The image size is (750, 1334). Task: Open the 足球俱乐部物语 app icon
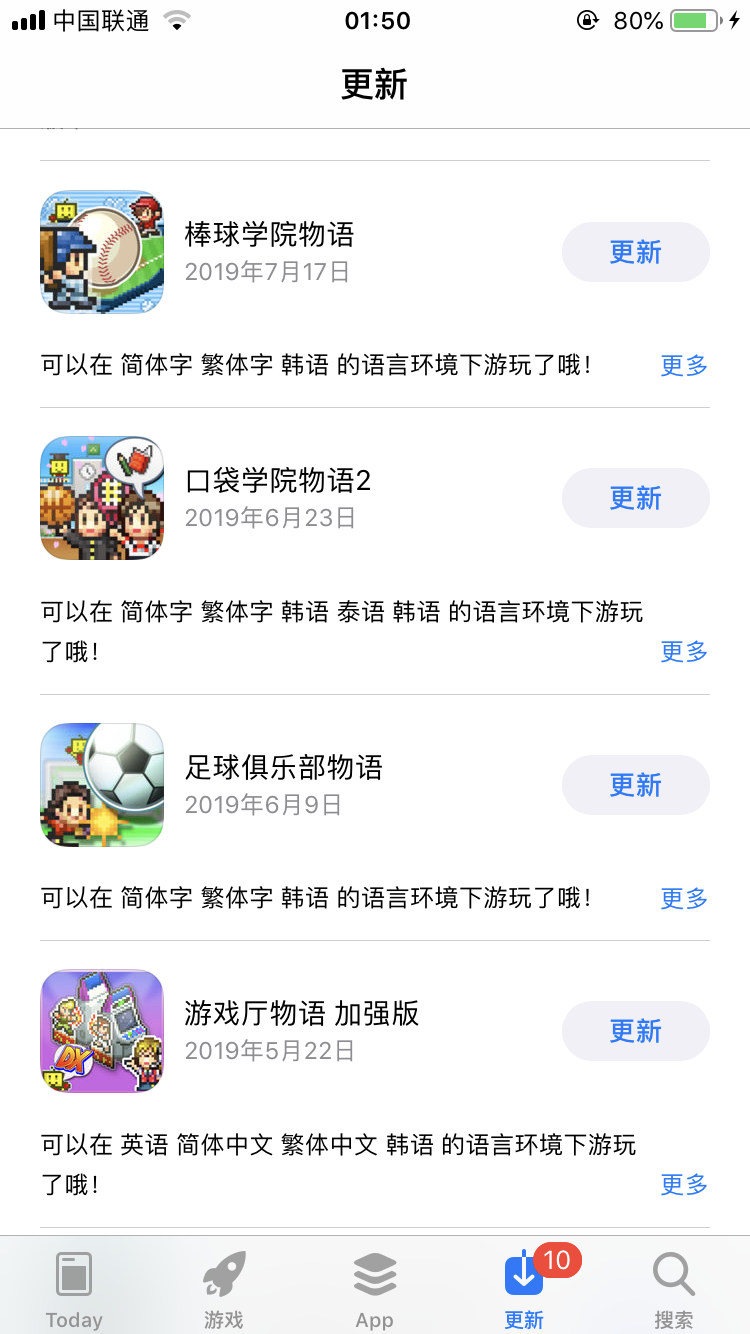(102, 785)
